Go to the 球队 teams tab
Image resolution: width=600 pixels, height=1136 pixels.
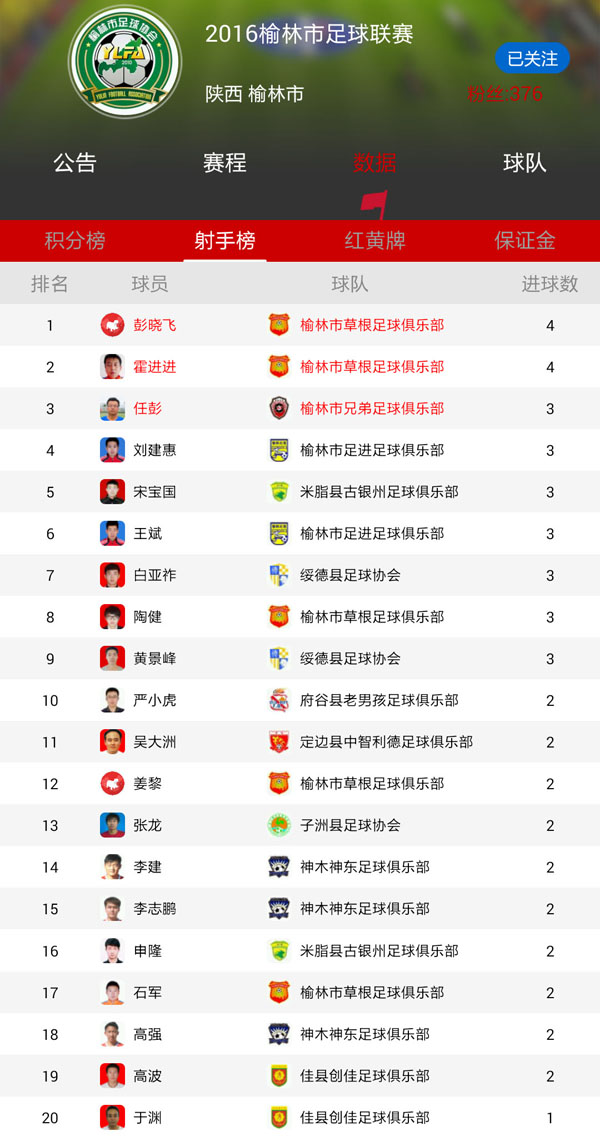click(524, 163)
